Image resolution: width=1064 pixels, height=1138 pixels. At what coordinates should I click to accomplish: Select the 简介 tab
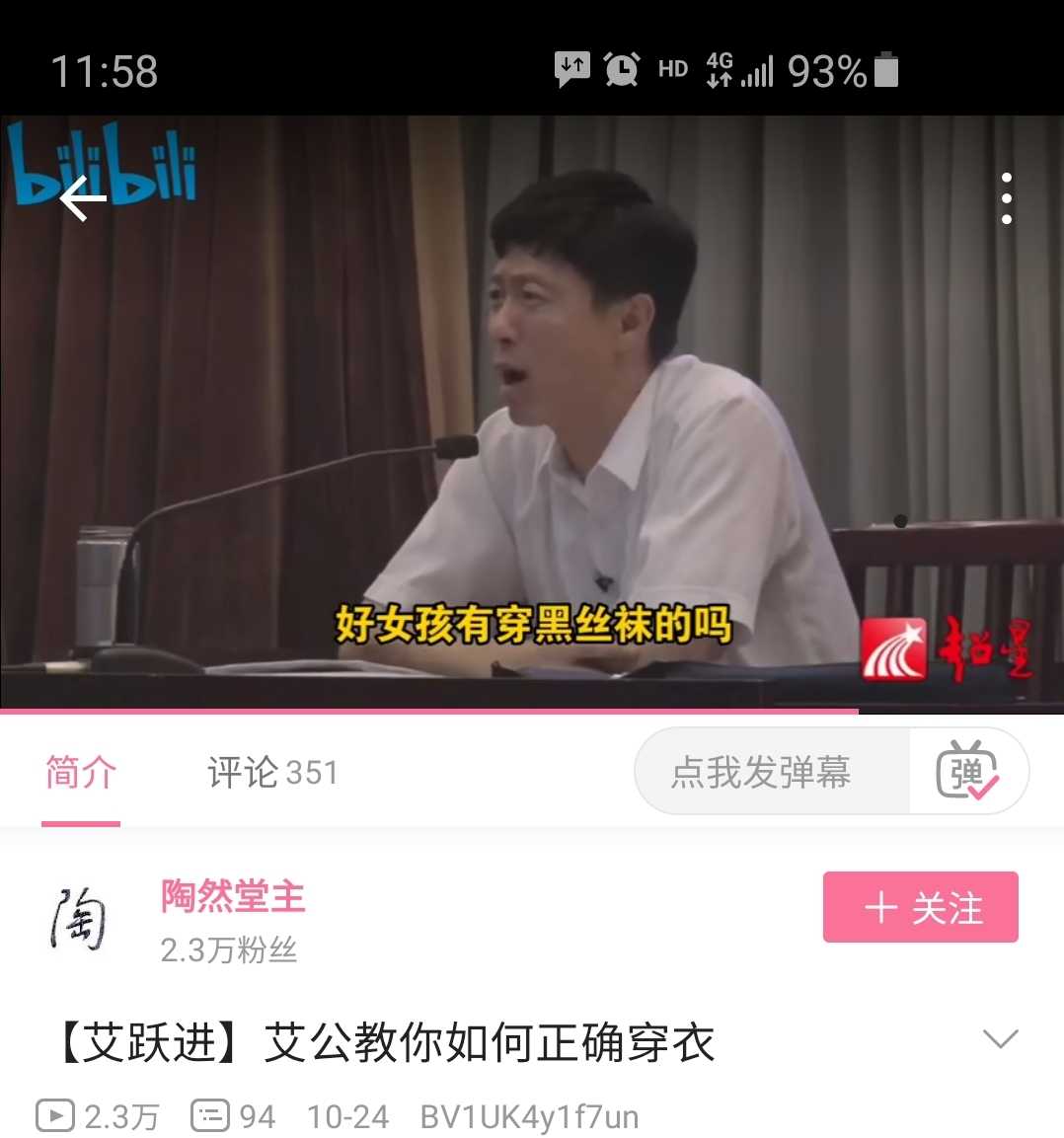click(81, 772)
